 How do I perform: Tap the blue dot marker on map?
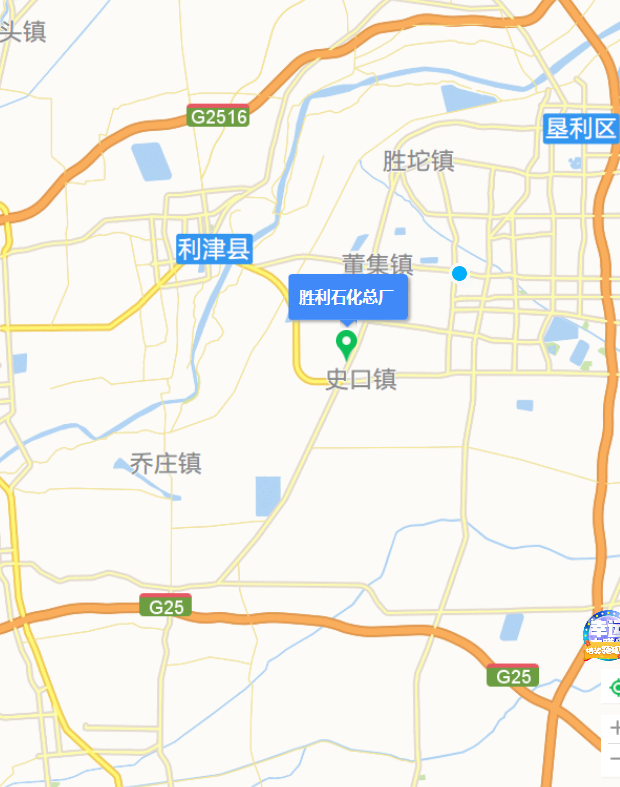click(x=459, y=273)
